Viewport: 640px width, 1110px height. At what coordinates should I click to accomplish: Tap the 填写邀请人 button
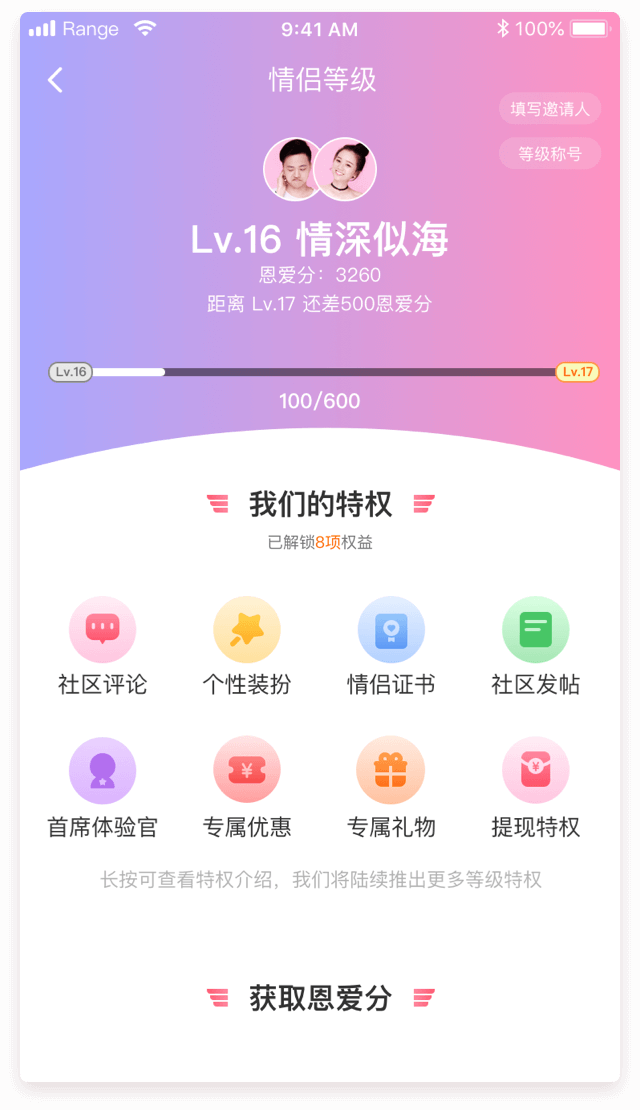(x=549, y=109)
